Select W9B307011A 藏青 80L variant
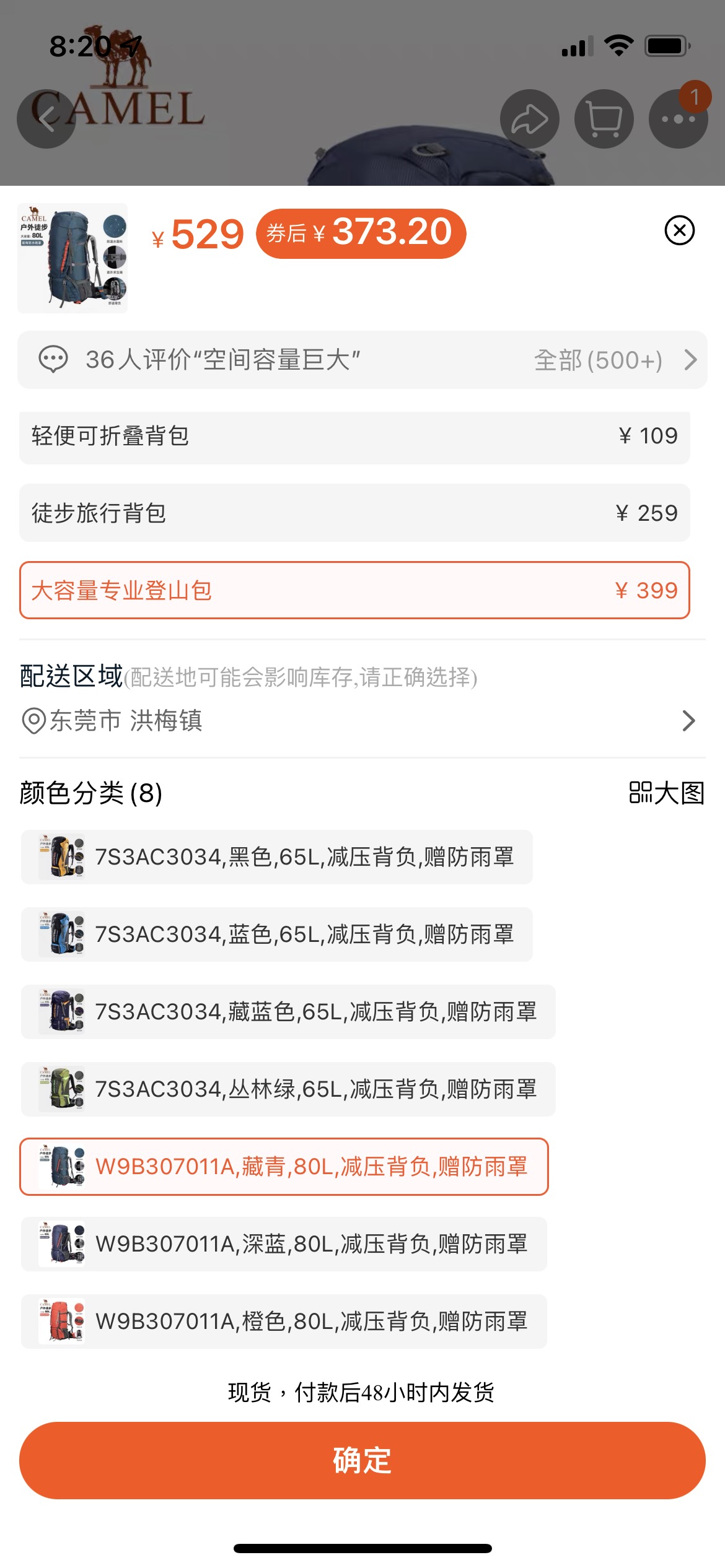 point(284,1167)
